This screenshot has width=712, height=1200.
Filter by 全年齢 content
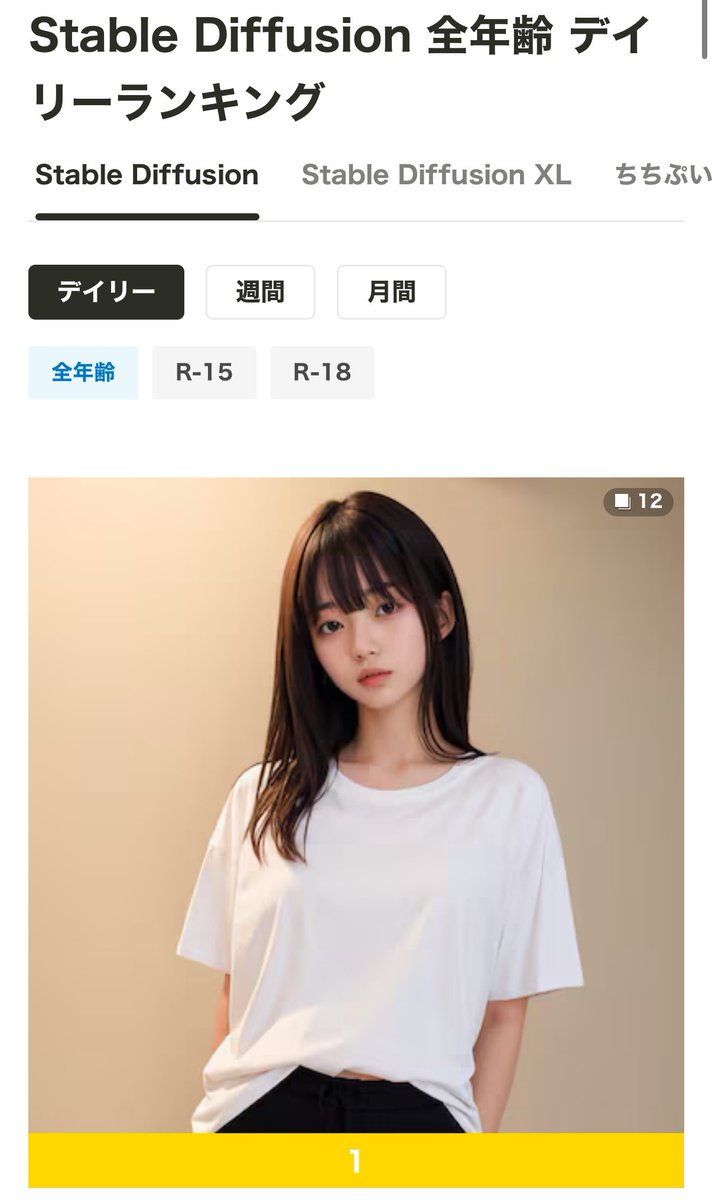click(83, 373)
